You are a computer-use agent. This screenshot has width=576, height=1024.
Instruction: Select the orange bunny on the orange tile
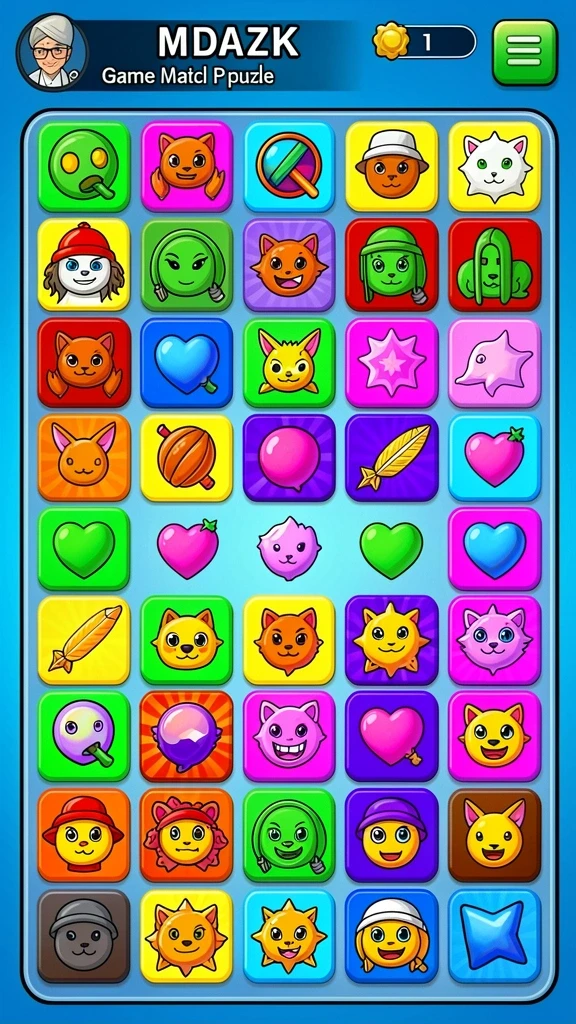tap(84, 458)
